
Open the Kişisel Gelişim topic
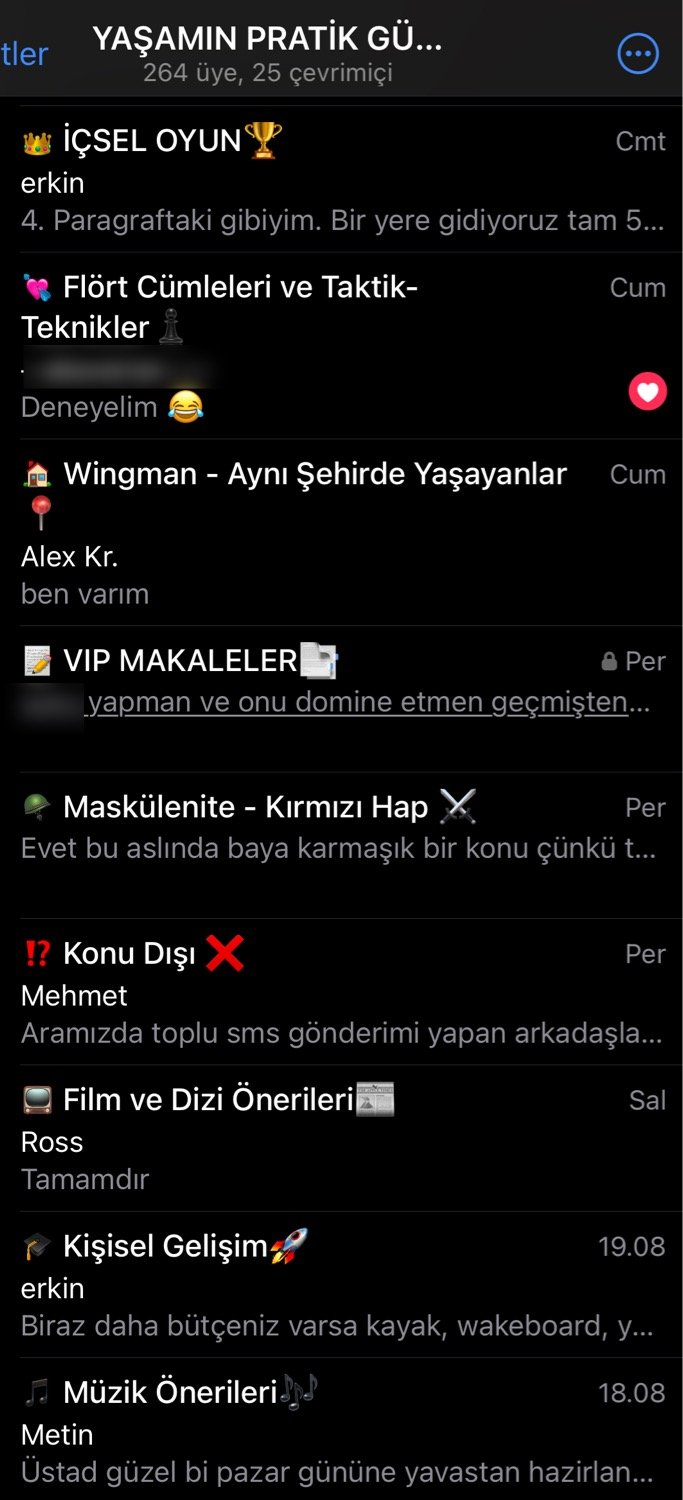(x=340, y=1285)
